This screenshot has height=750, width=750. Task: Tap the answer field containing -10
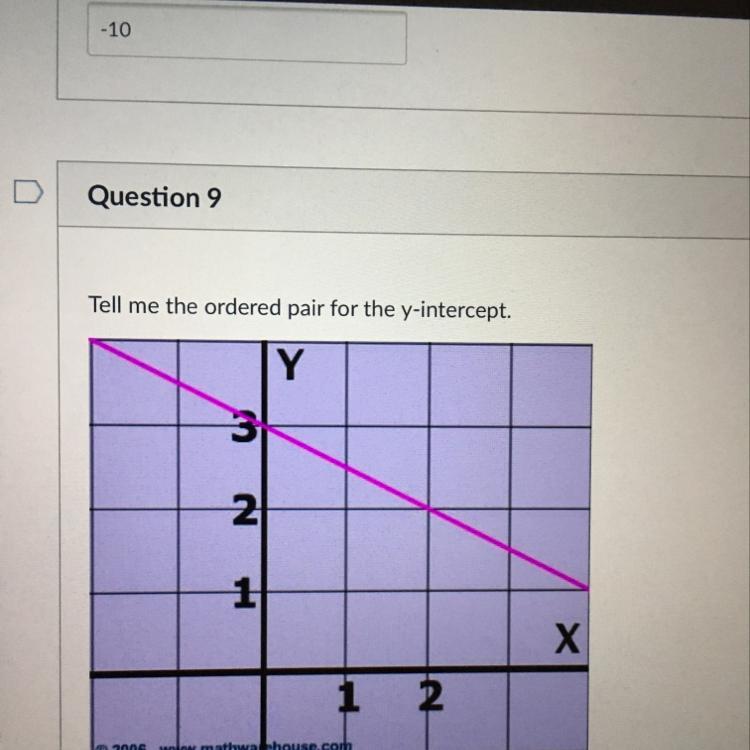click(x=247, y=33)
